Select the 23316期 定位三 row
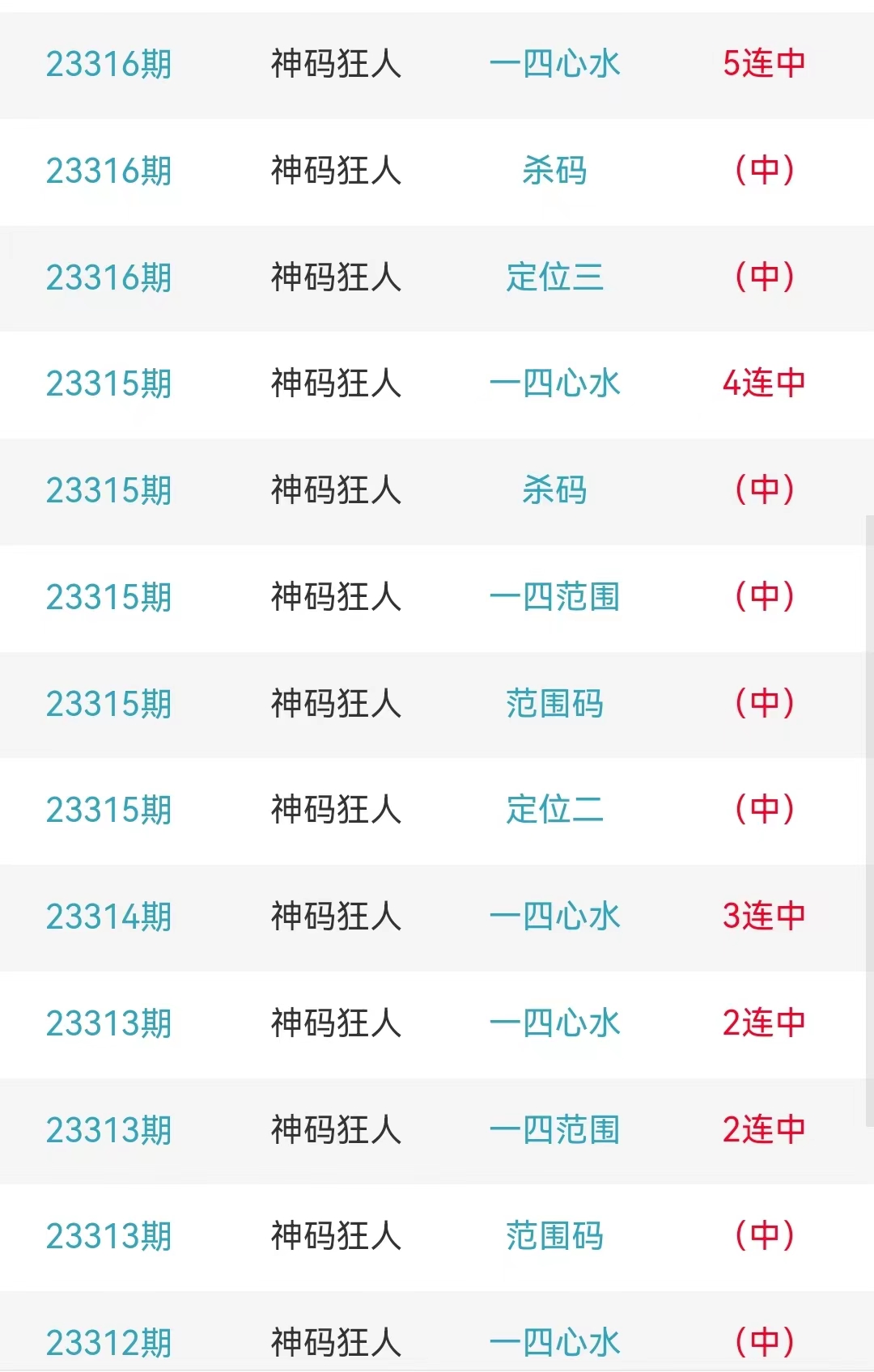 pyautogui.click(x=554, y=277)
